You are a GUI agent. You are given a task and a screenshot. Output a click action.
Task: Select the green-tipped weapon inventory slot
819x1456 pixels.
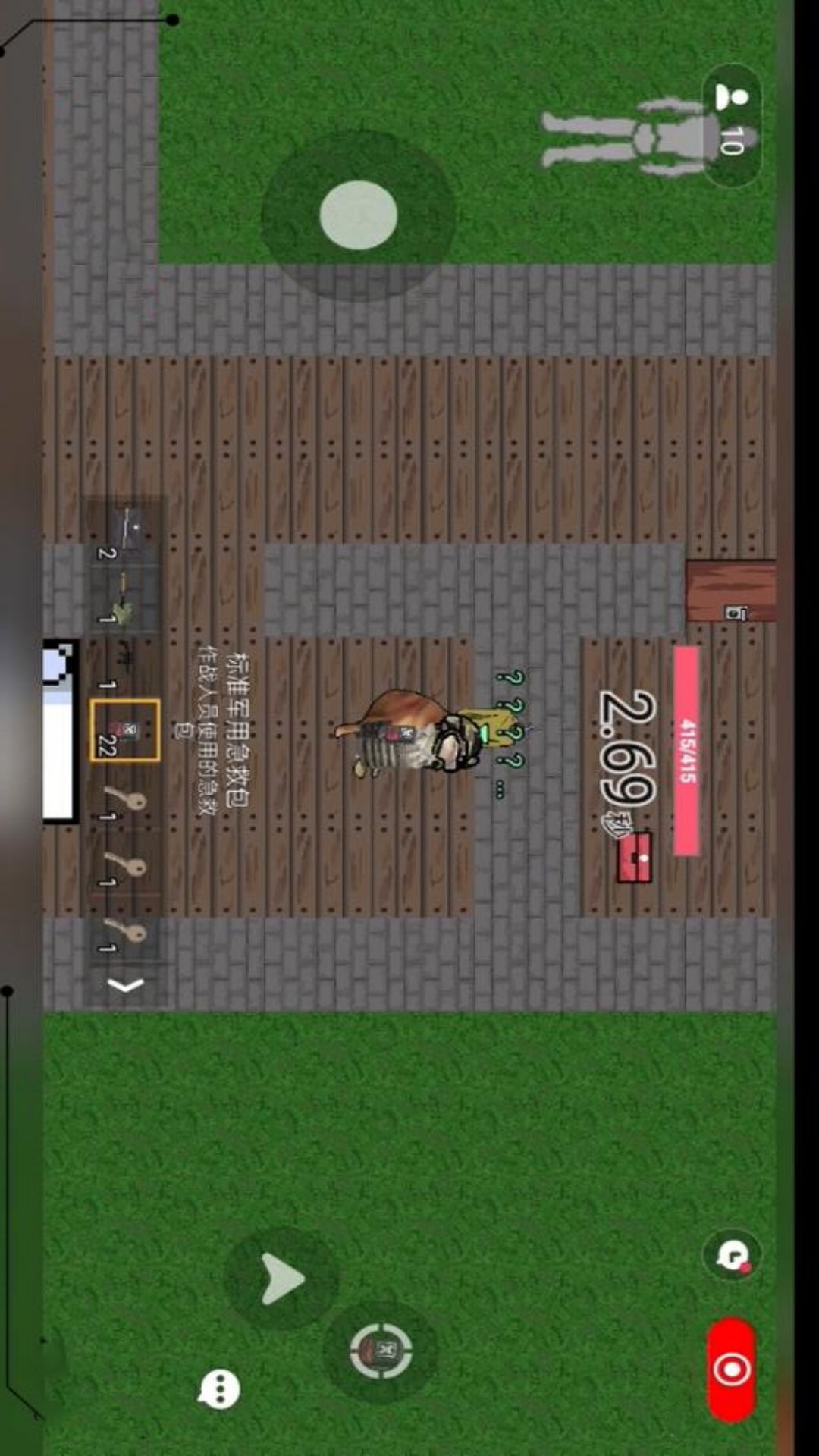pos(125,599)
